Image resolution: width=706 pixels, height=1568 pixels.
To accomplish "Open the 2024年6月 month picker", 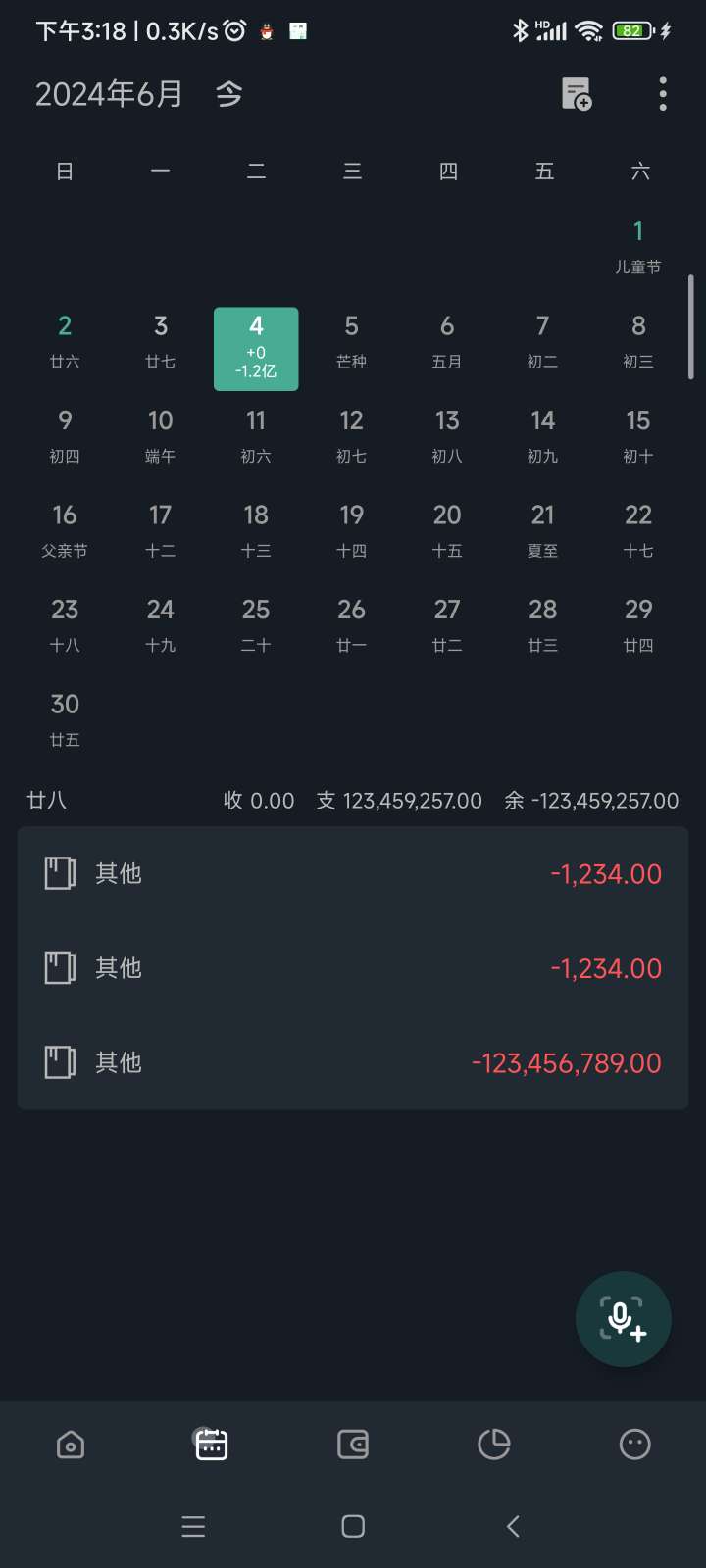I will coord(109,94).
